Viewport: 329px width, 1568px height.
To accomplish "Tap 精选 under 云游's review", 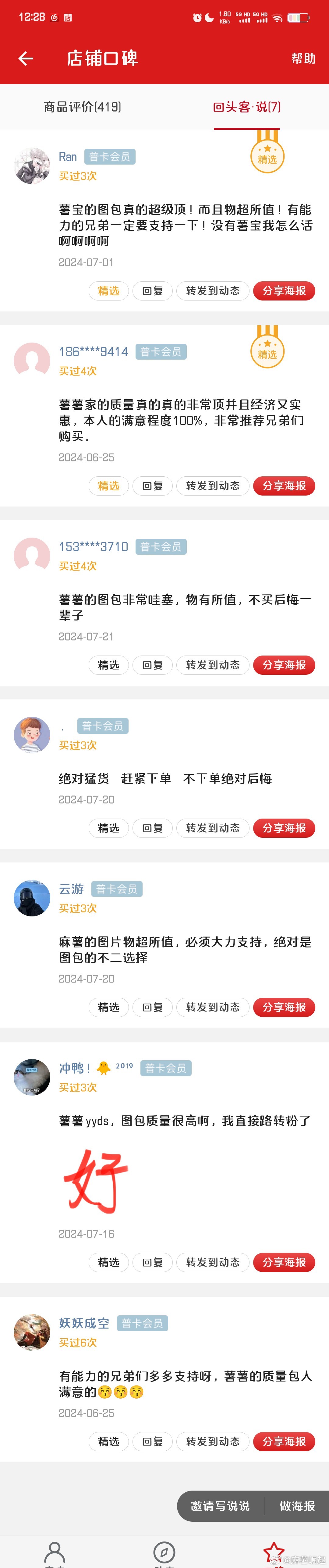I will [x=109, y=1007].
